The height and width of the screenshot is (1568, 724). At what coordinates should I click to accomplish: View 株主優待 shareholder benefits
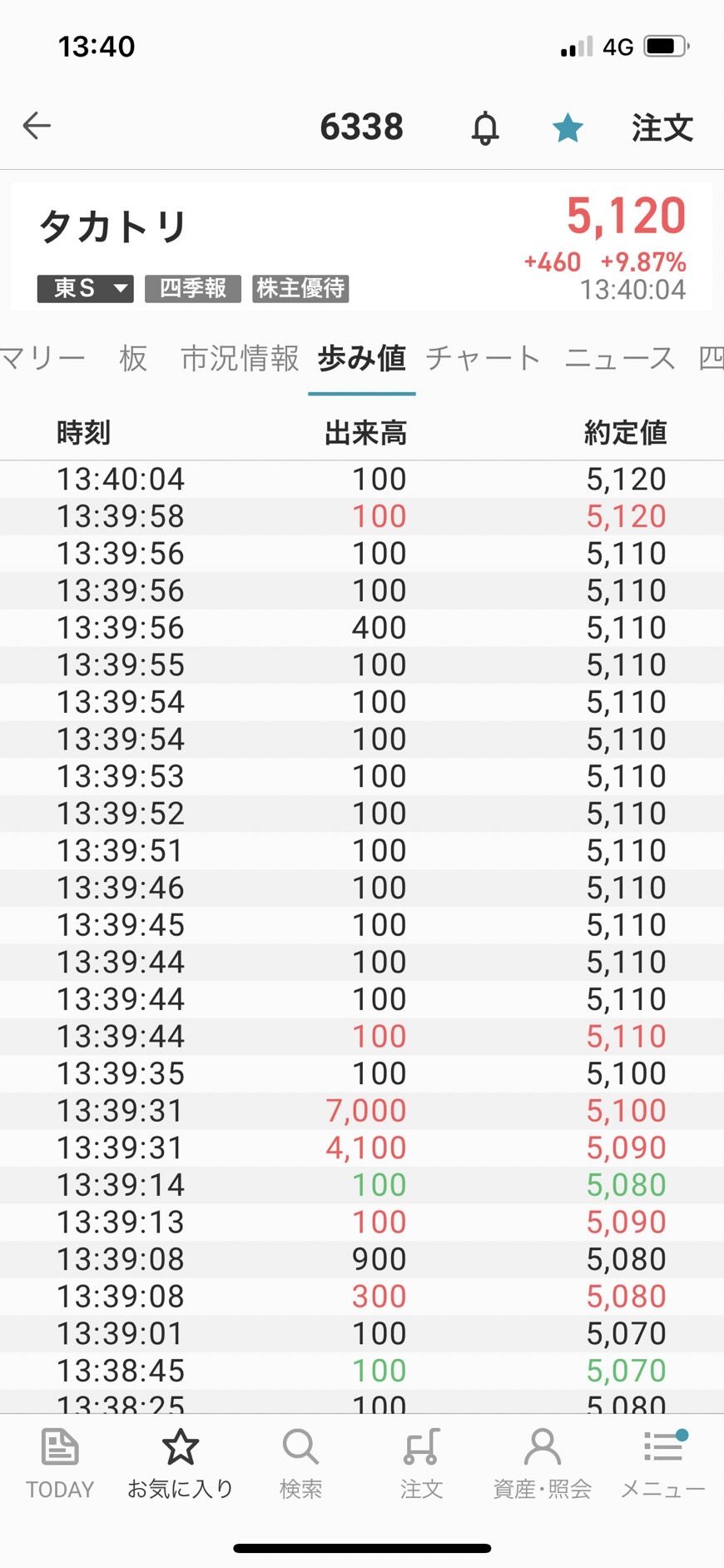pos(300,288)
